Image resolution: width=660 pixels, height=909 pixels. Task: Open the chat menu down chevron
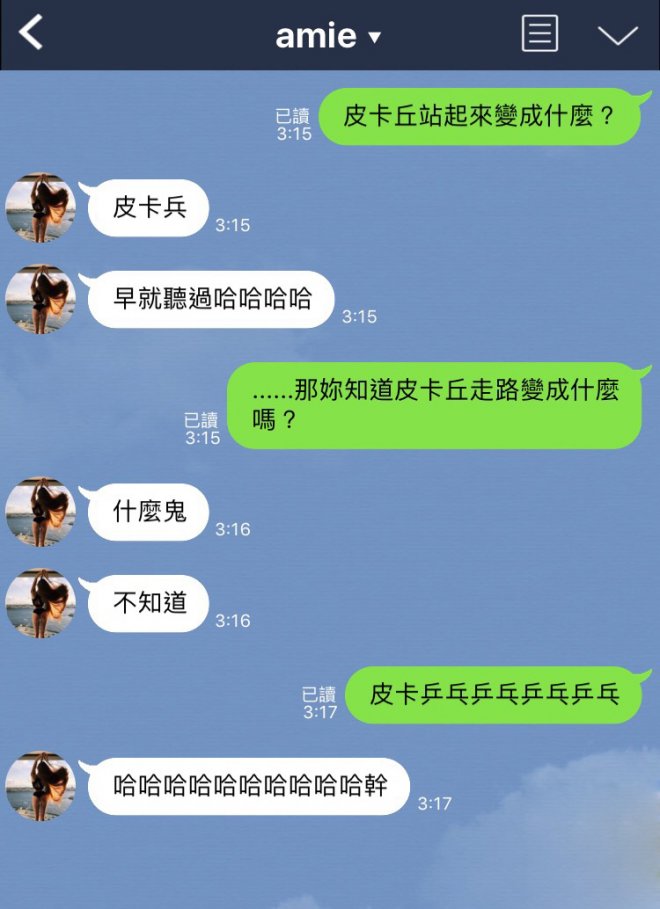pyautogui.click(x=617, y=35)
